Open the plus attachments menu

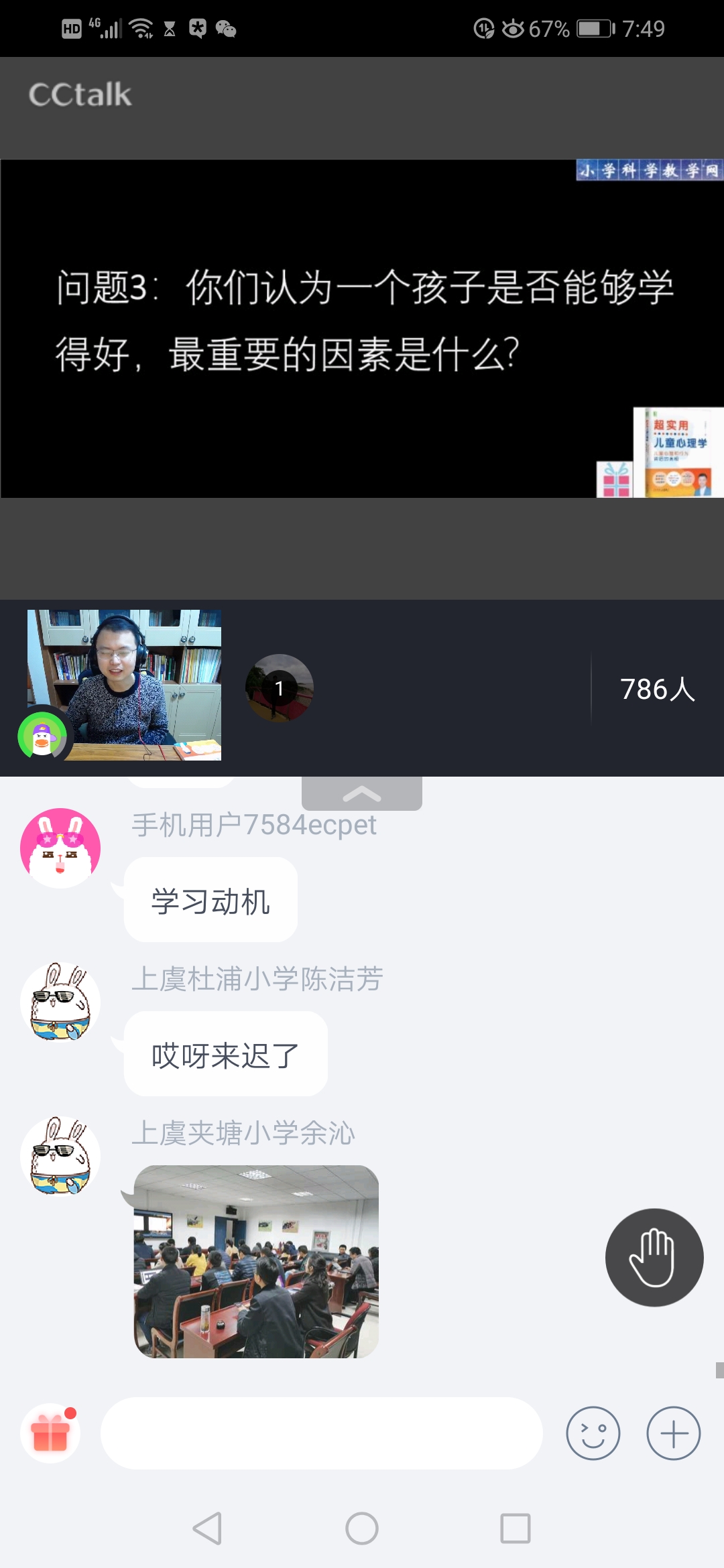point(674,1433)
